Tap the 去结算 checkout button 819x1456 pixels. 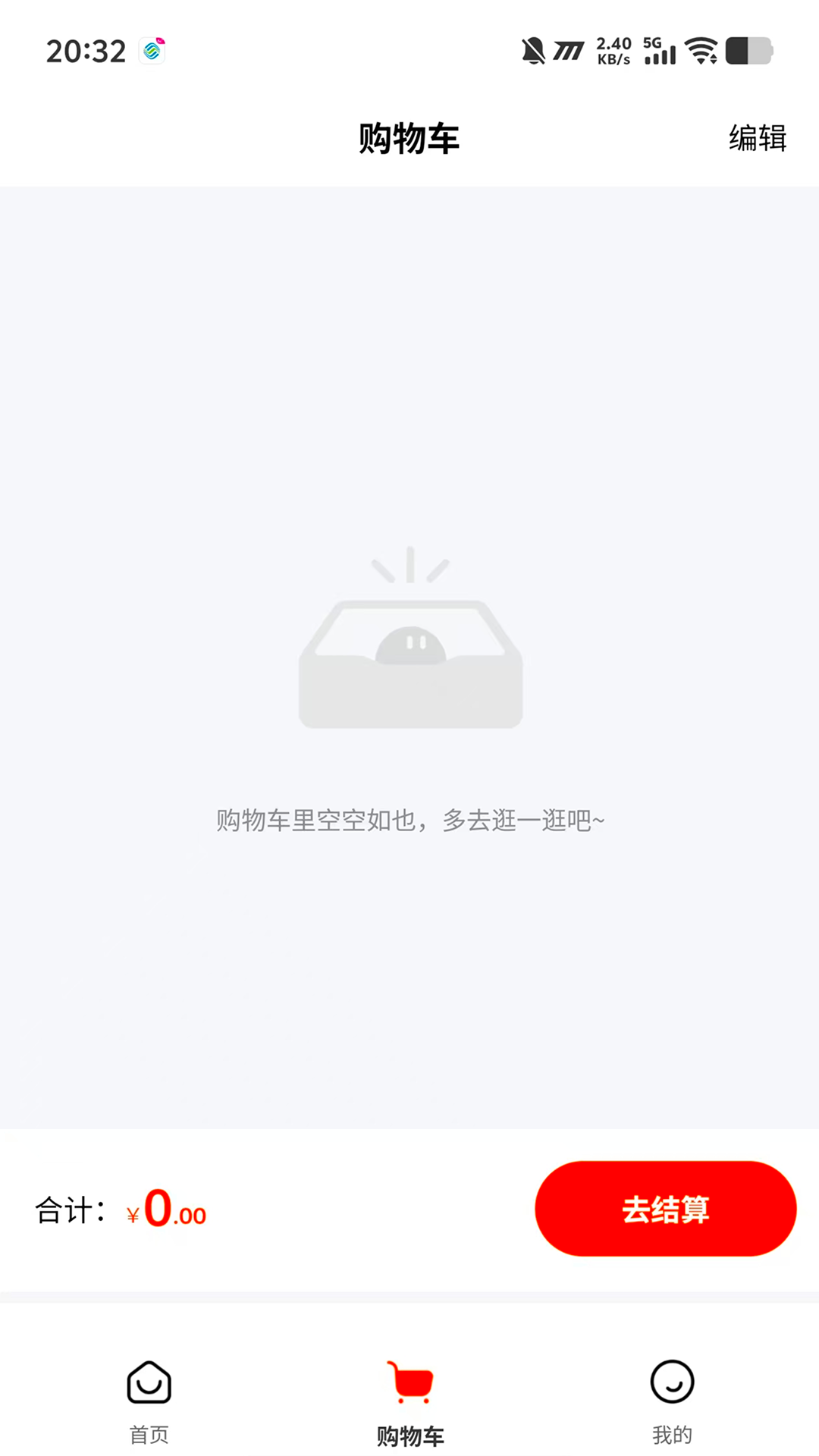click(x=666, y=1209)
